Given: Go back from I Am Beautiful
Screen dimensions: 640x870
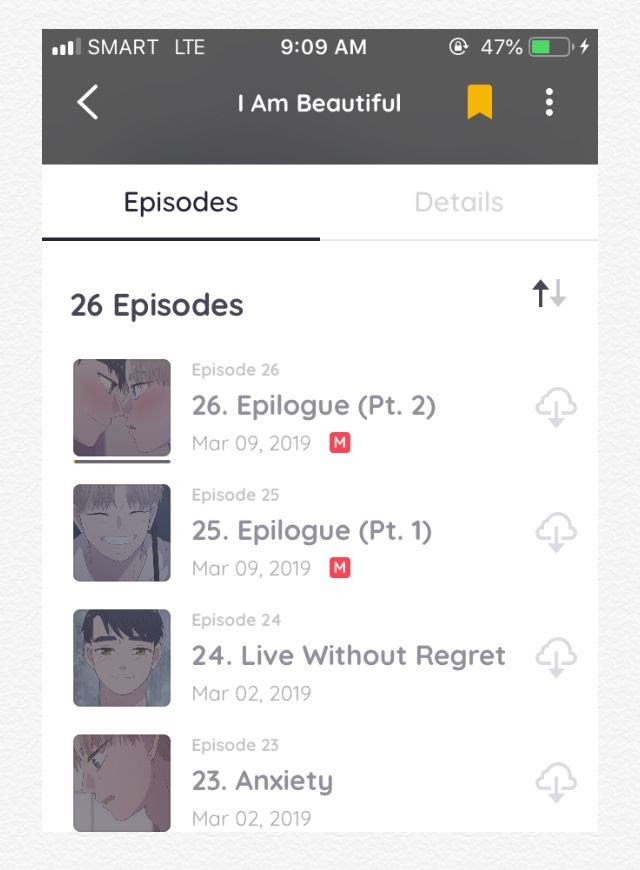Looking at the screenshot, I should [88, 103].
